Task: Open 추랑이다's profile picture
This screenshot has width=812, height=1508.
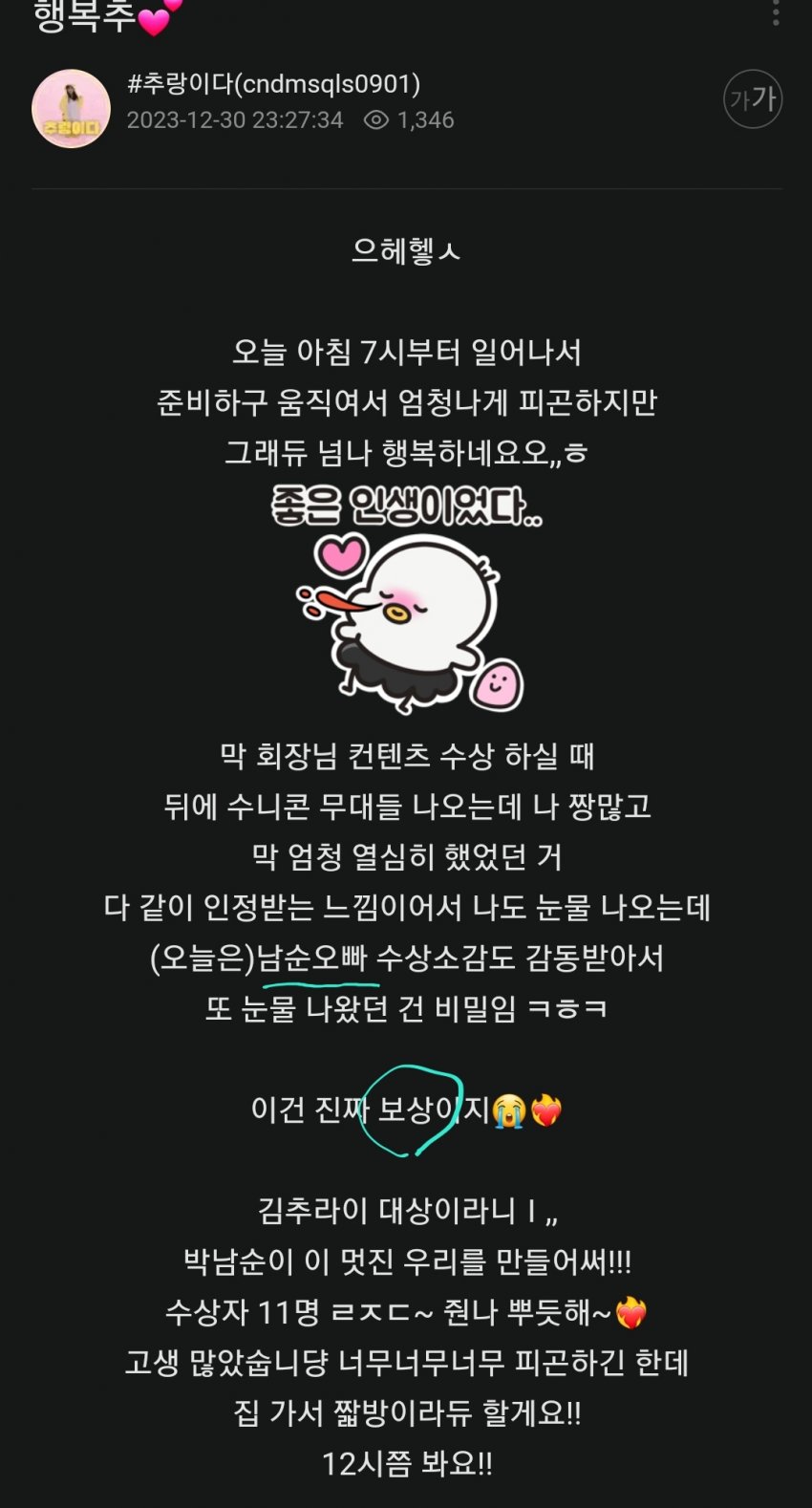Action: (x=71, y=108)
